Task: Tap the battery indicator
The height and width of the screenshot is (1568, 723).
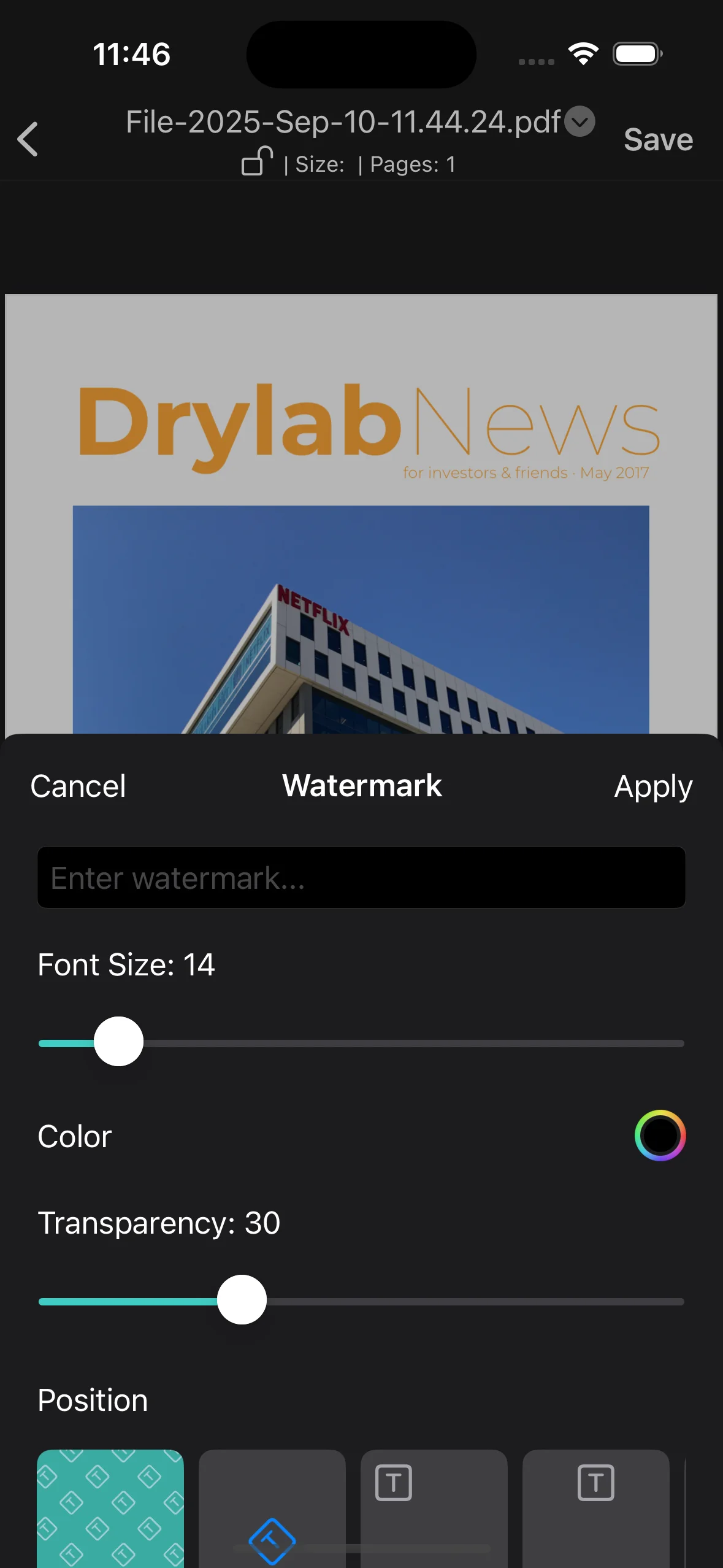Action: pos(637,53)
